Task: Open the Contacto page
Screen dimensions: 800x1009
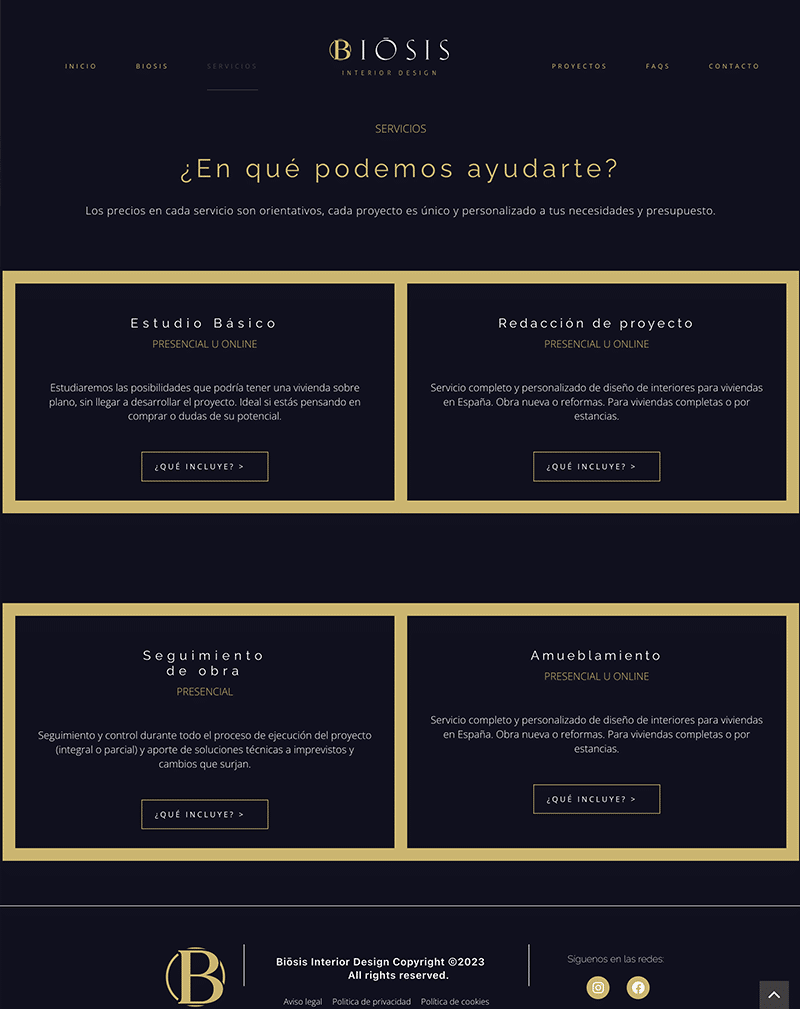Action: coord(734,66)
